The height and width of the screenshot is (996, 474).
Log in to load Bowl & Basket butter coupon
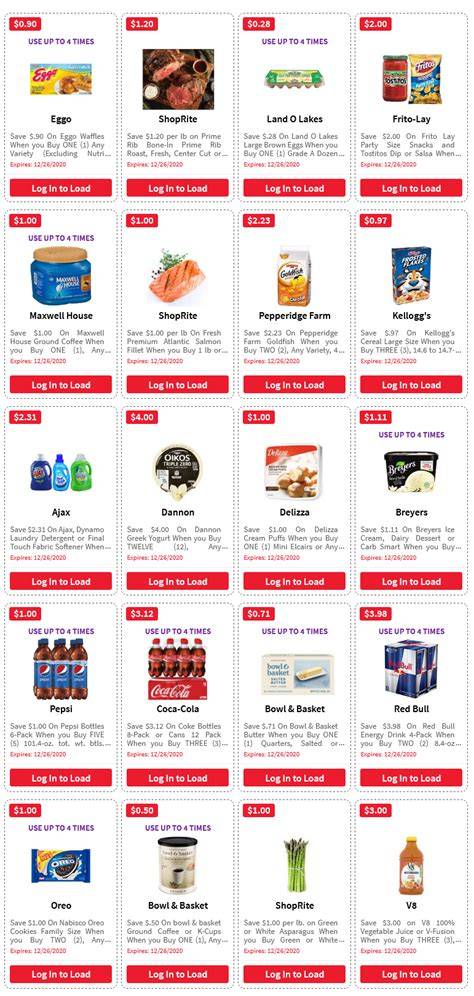[294, 778]
